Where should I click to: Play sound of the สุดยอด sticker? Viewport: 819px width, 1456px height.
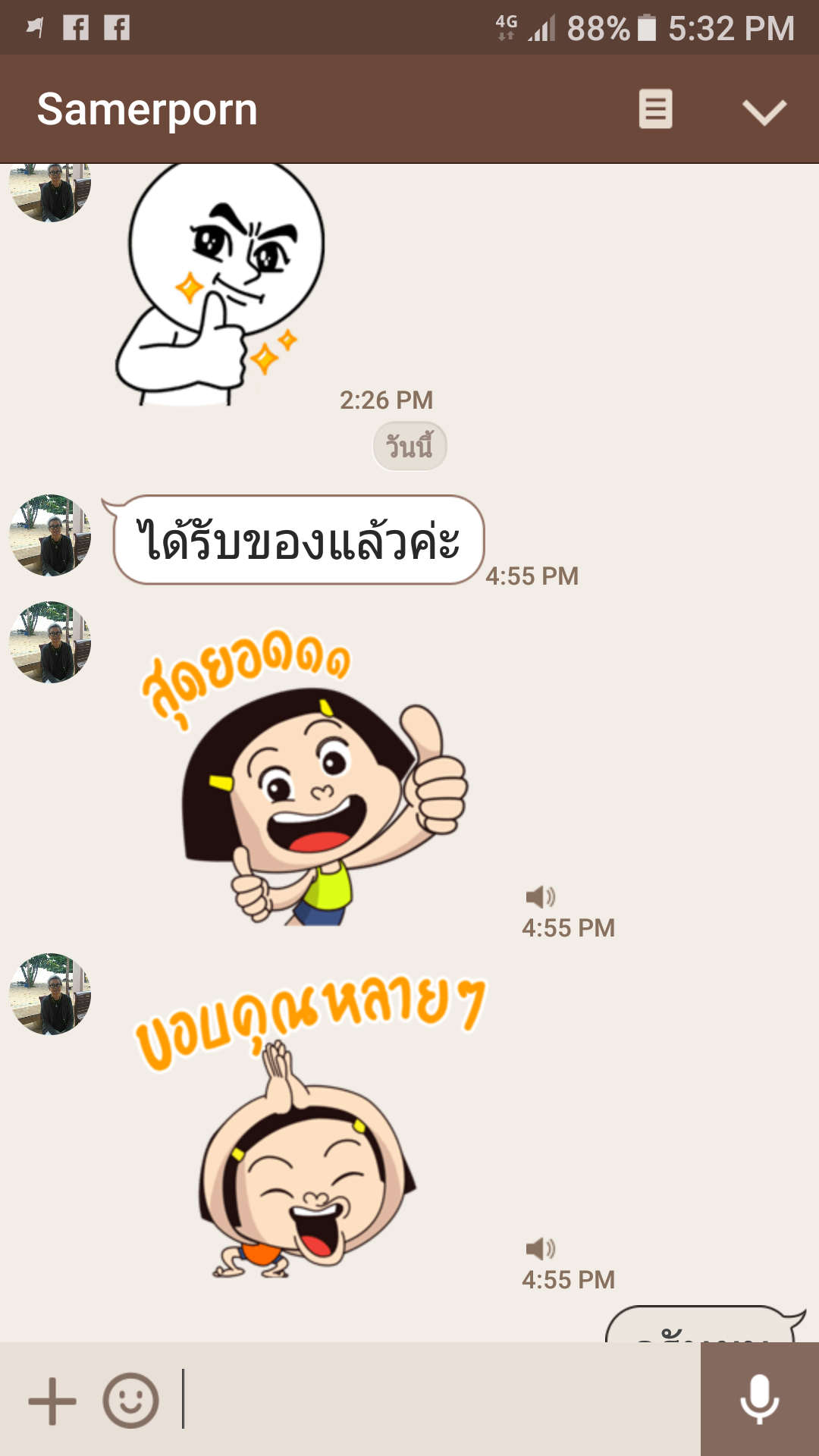[x=541, y=896]
